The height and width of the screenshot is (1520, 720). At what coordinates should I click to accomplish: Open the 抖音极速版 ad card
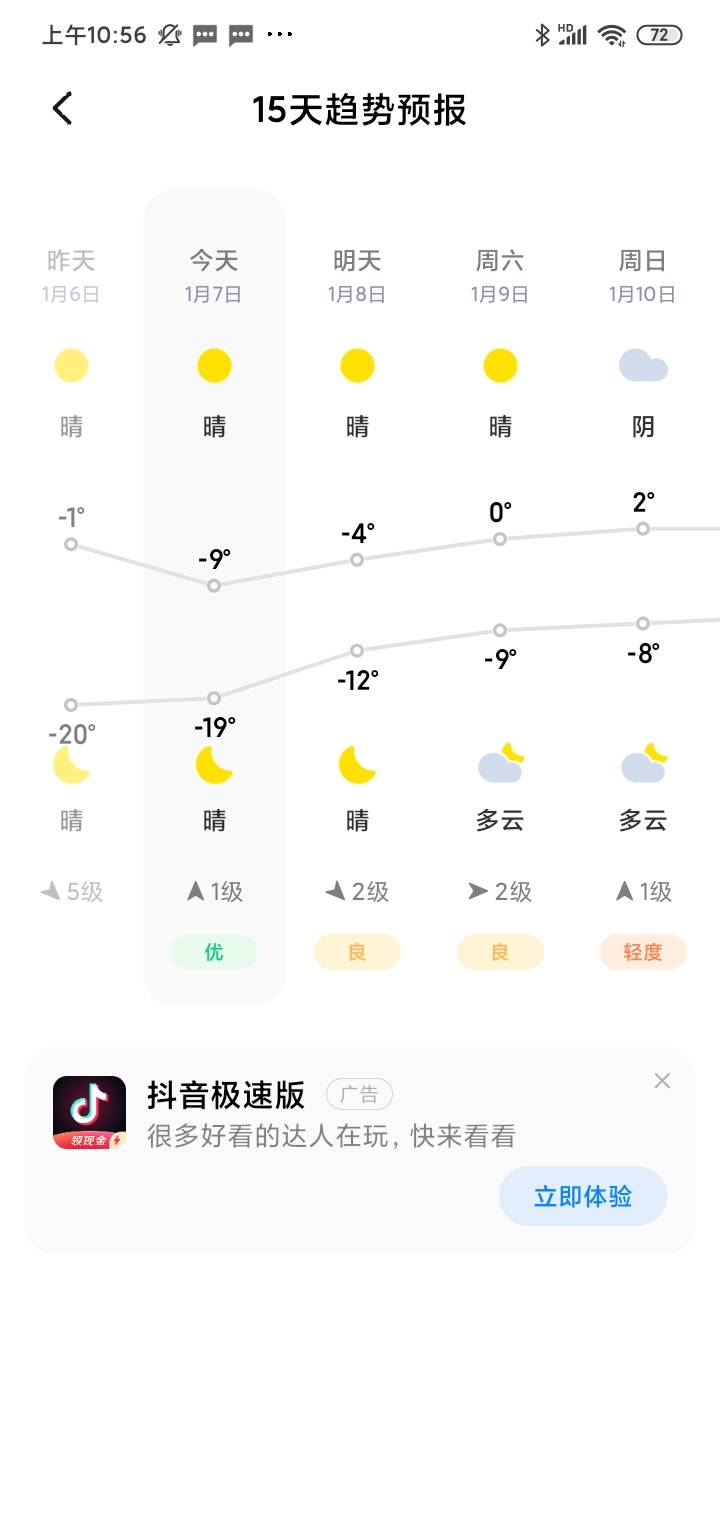[360, 1151]
